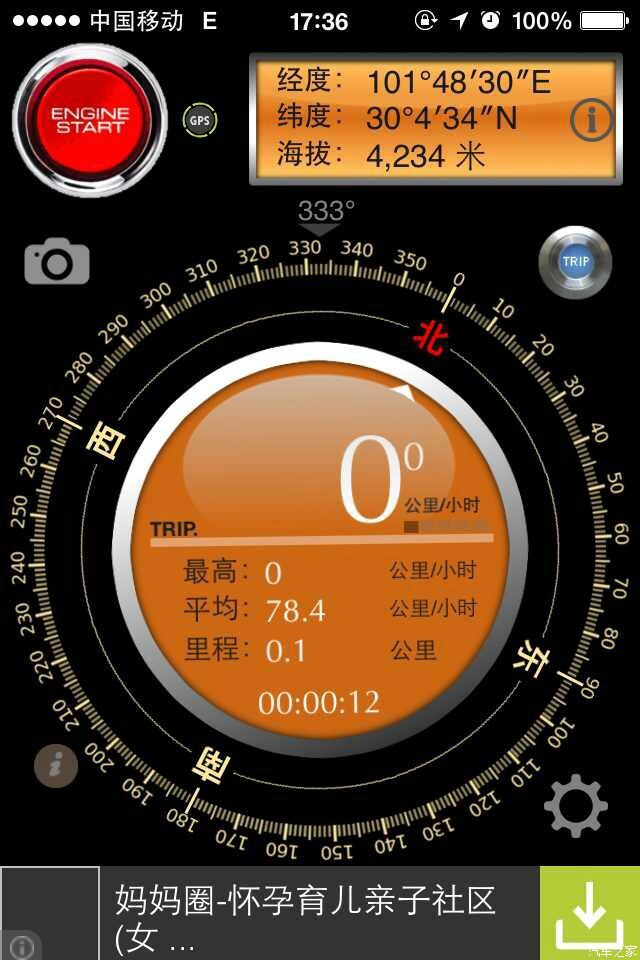Open the info icon in the coordinates panel
This screenshot has width=640, height=960.
[591, 121]
